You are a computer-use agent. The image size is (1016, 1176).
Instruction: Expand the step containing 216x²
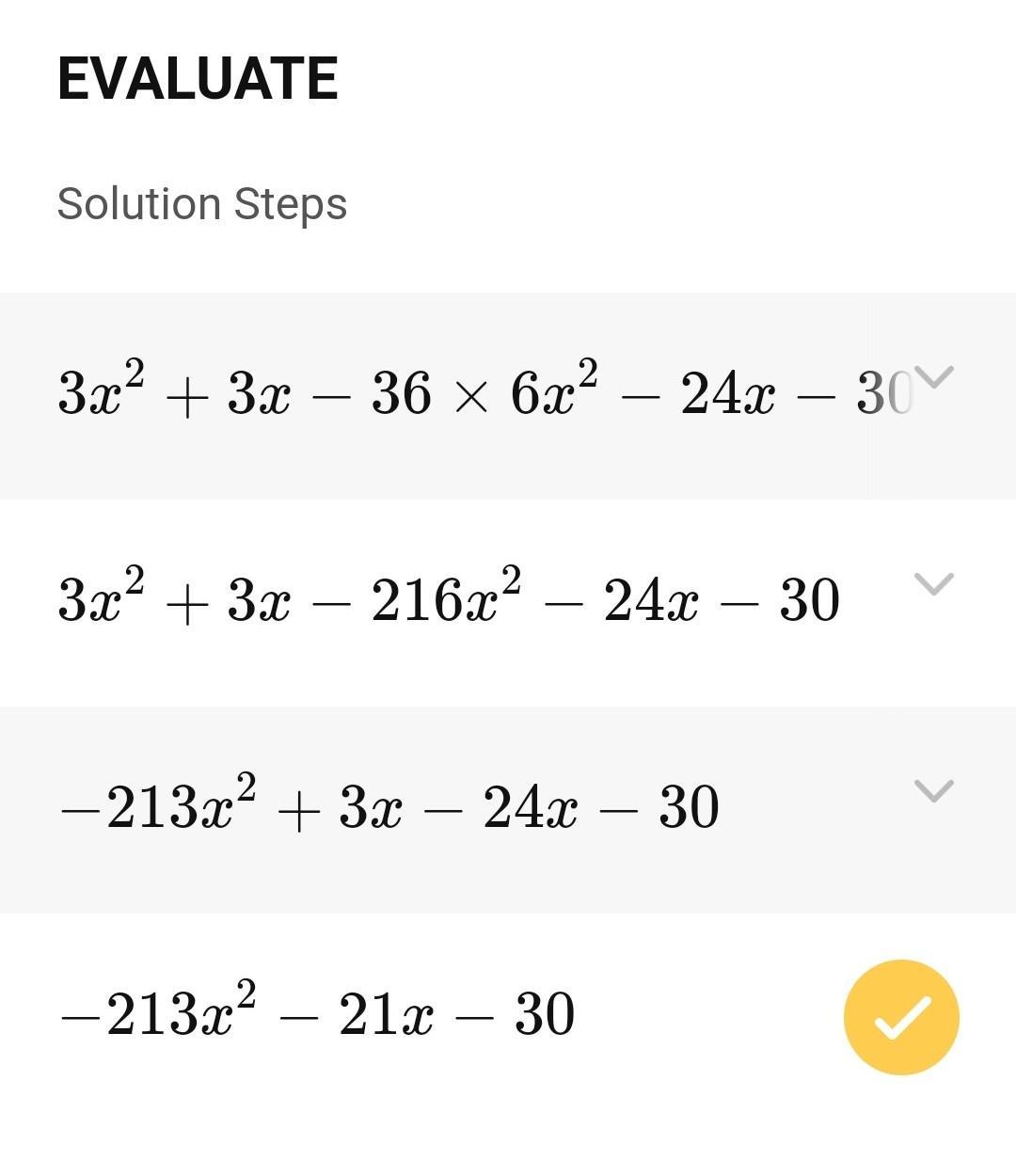(934, 584)
